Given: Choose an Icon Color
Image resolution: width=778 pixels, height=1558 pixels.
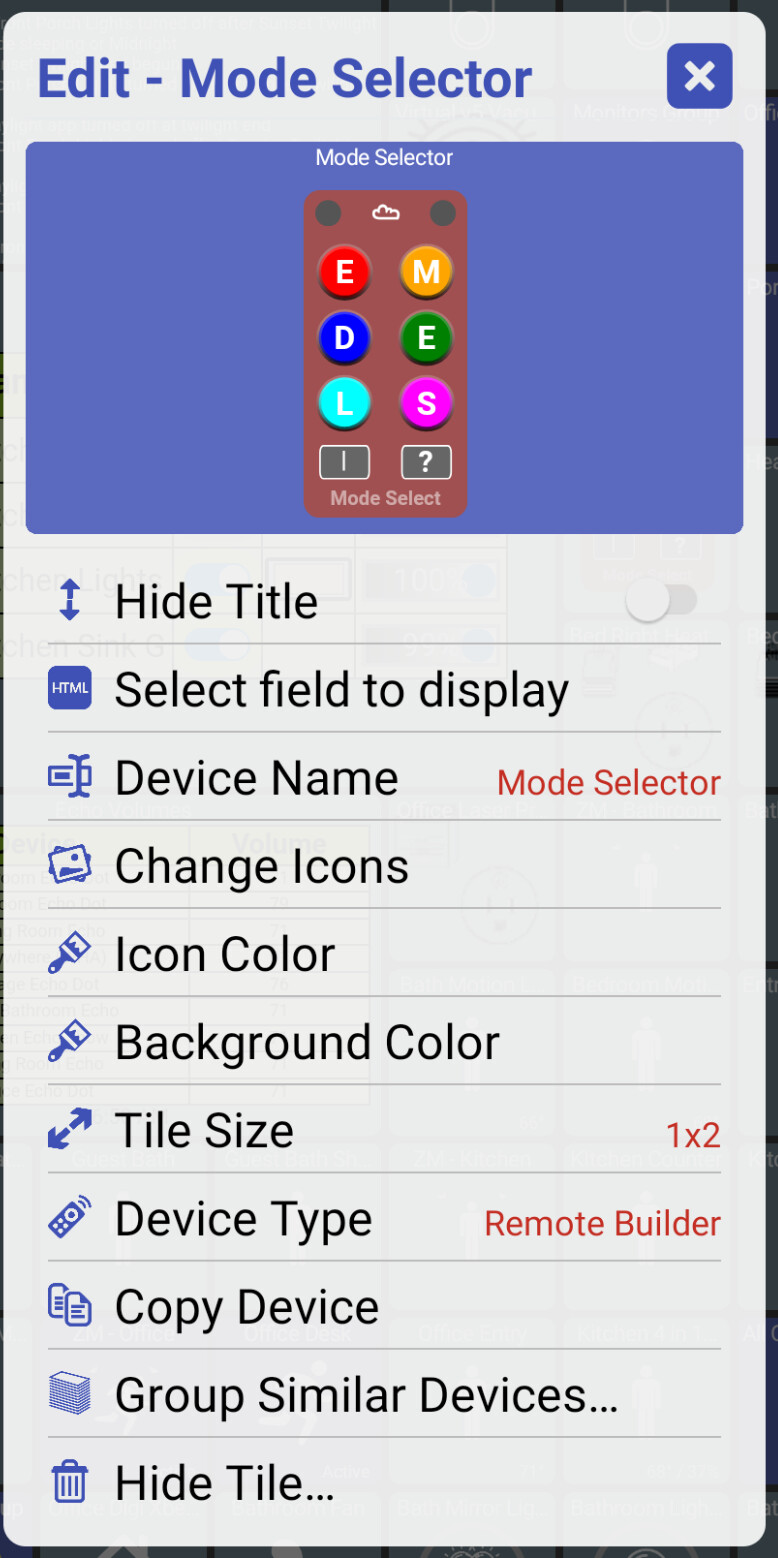Looking at the screenshot, I should click(x=384, y=954).
